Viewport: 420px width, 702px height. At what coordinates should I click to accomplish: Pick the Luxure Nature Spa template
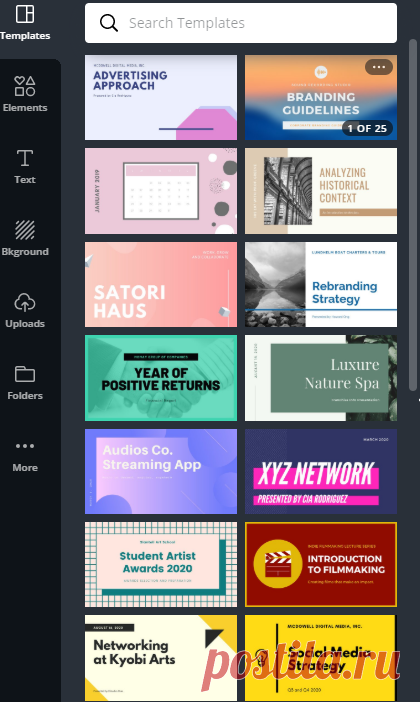[321, 378]
